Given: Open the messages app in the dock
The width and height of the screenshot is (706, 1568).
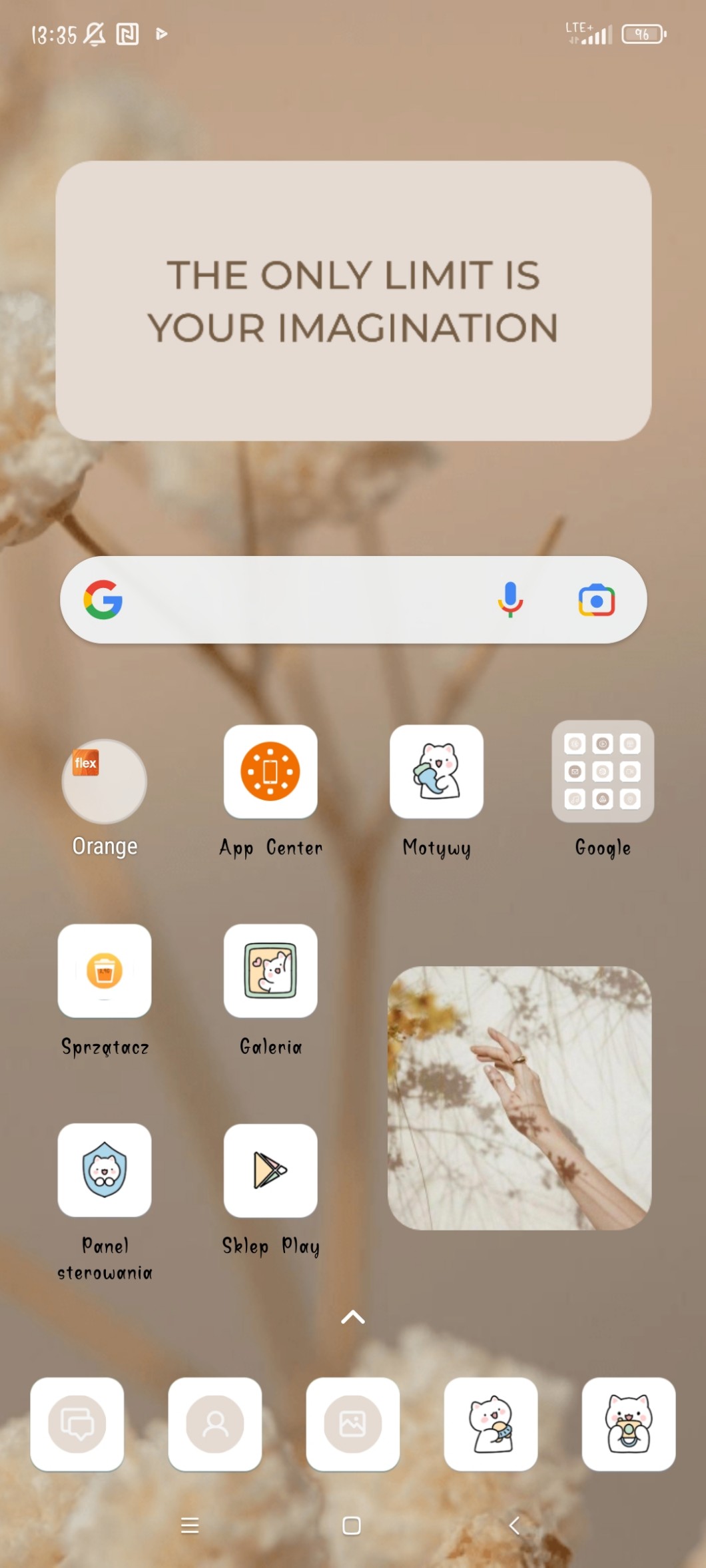Looking at the screenshot, I should click(77, 1424).
